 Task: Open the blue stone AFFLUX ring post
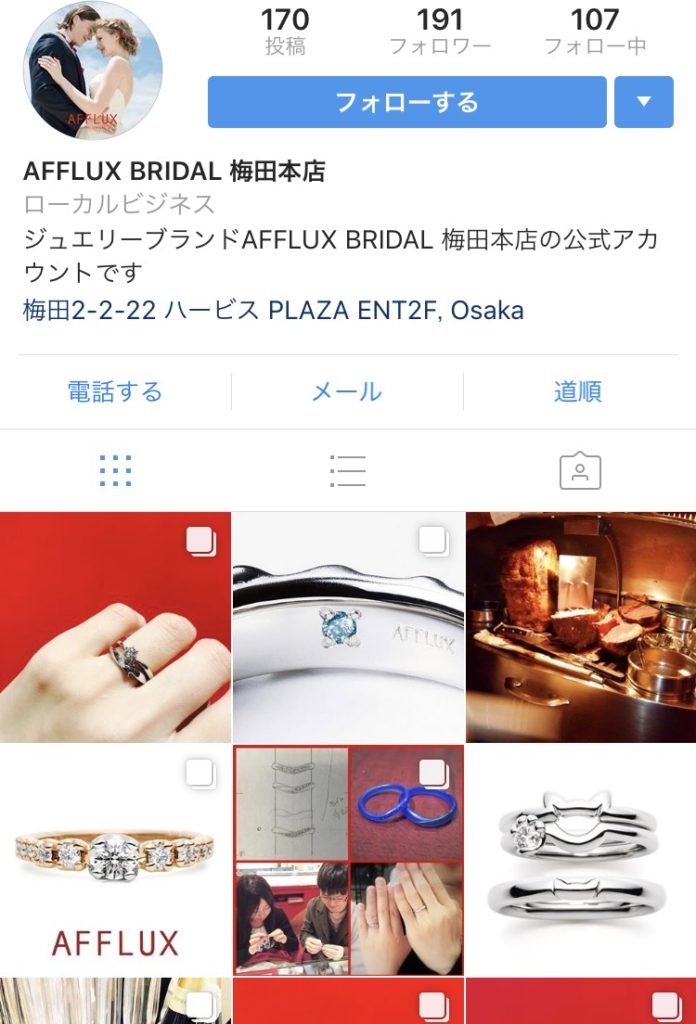[x=348, y=627]
